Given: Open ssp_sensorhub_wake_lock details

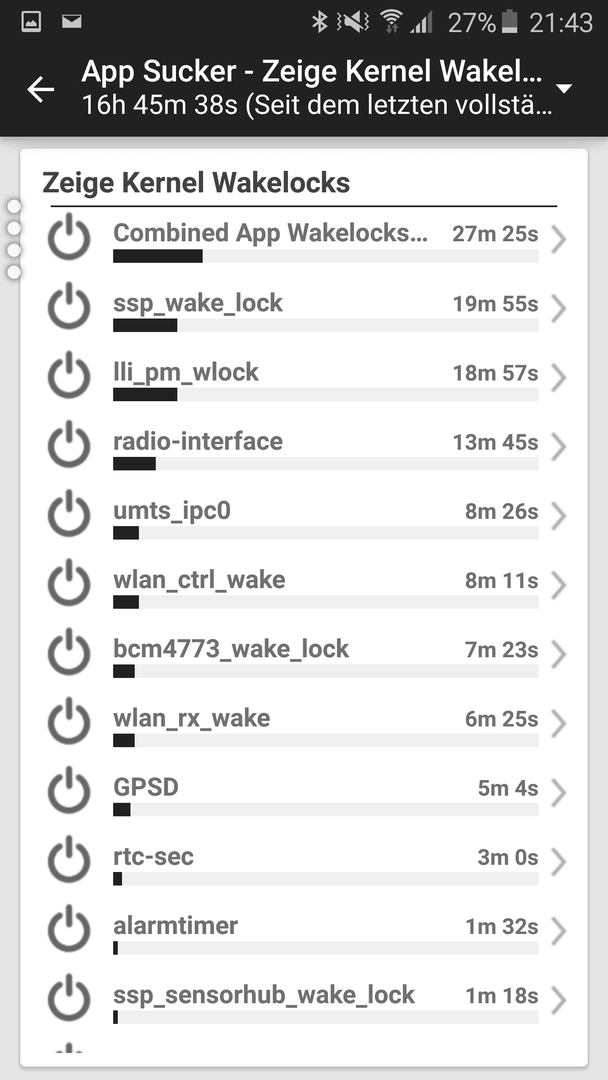Looking at the screenshot, I should [304, 1000].
